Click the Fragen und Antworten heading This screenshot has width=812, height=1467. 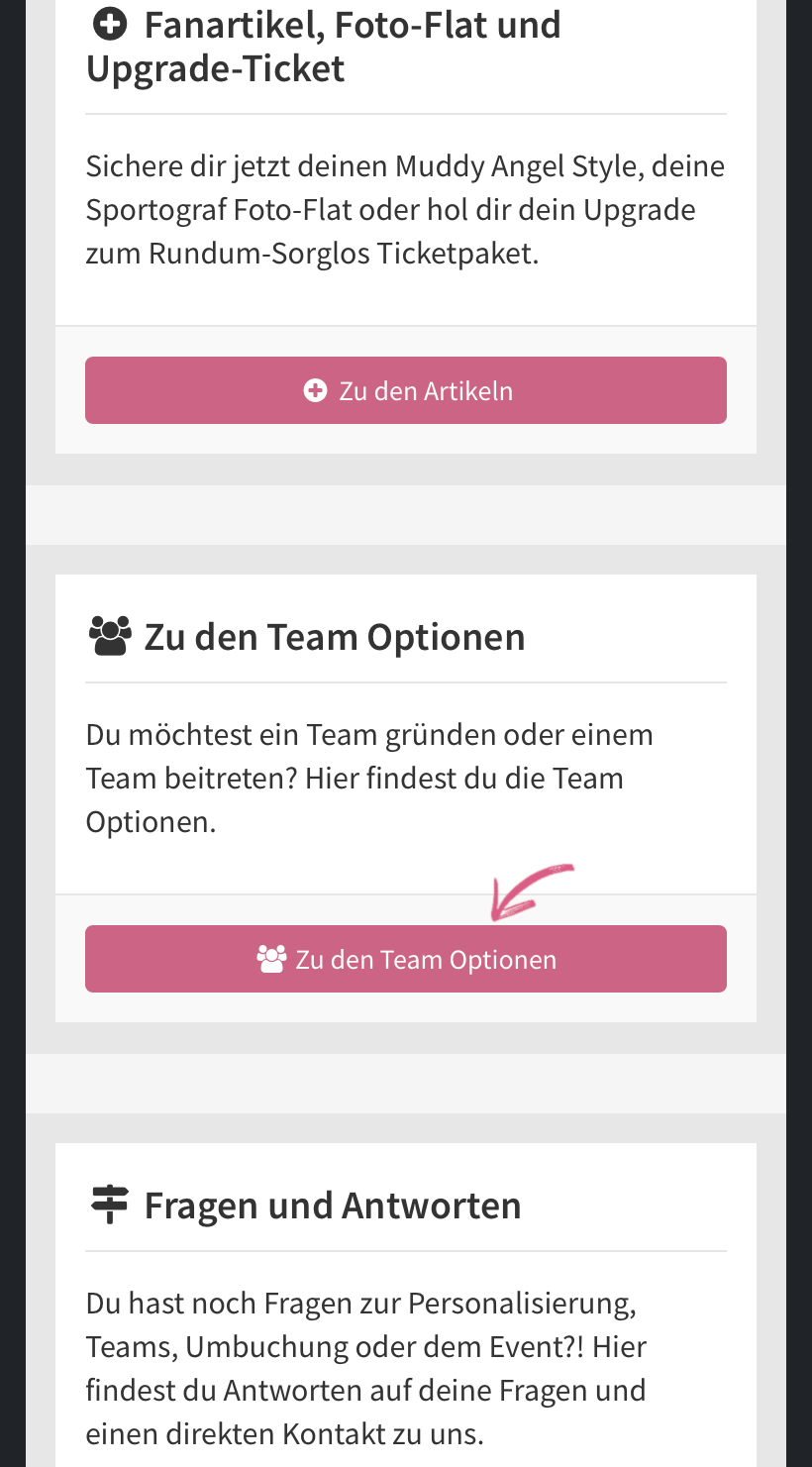pos(333,1204)
